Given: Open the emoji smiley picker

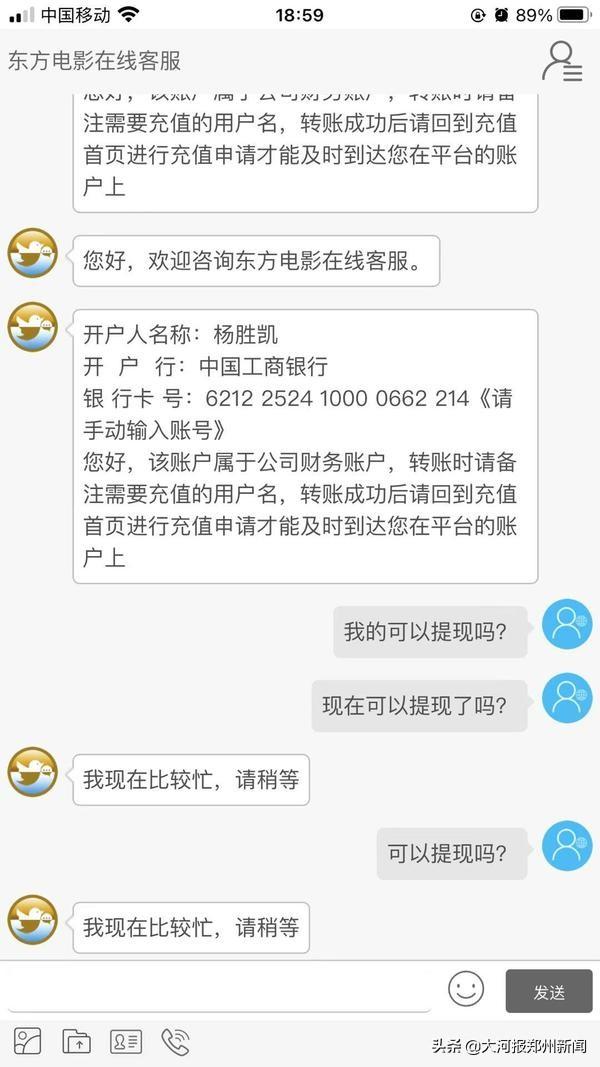Looking at the screenshot, I should pyautogui.click(x=466, y=989).
